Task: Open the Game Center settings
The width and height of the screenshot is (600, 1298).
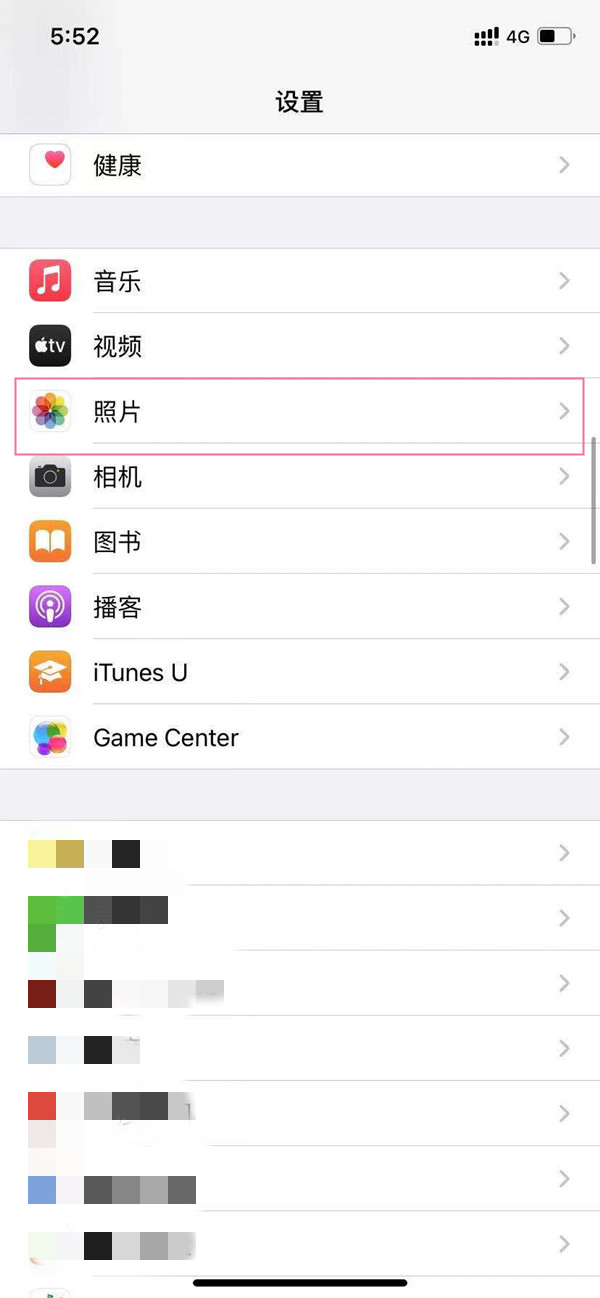Action: coord(300,737)
